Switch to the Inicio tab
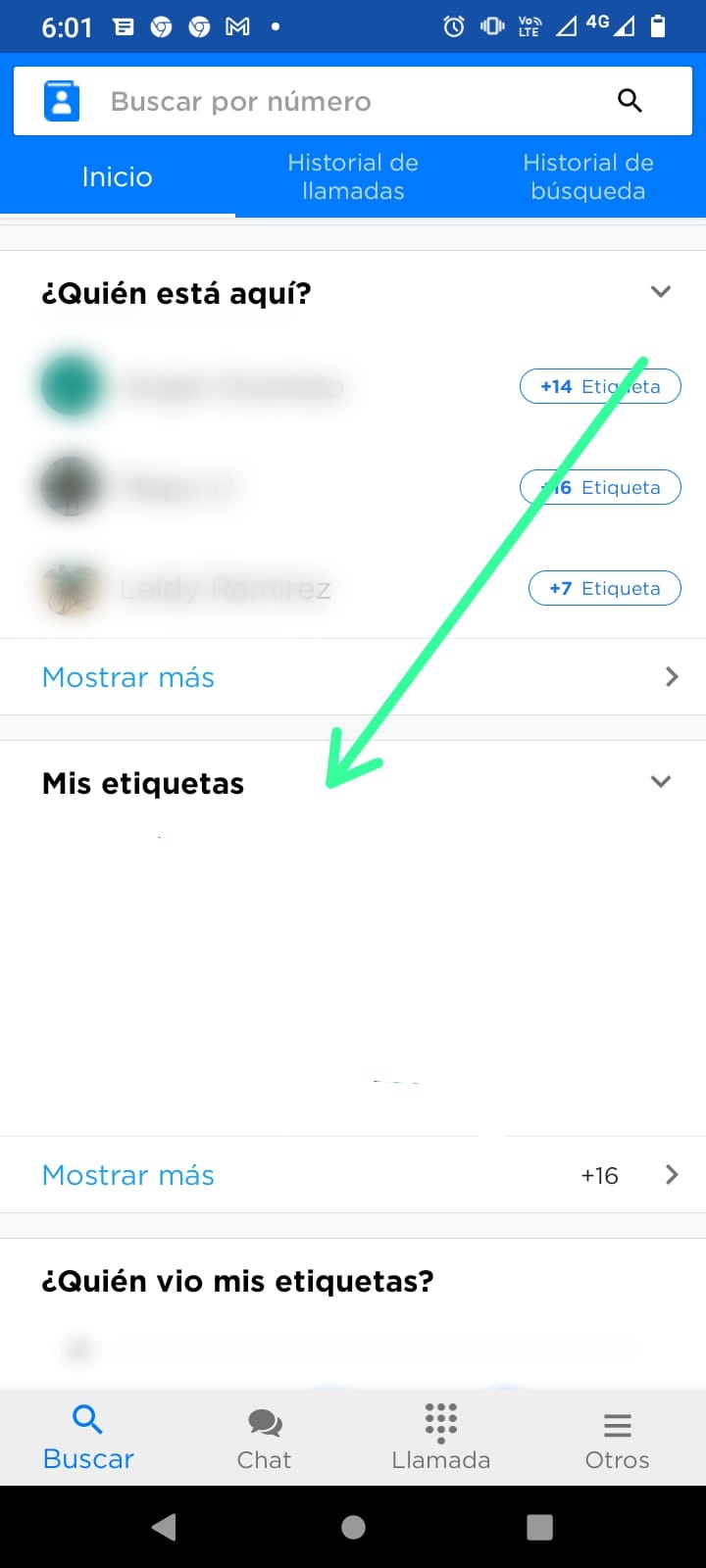This screenshot has height=1568, width=706. (117, 177)
